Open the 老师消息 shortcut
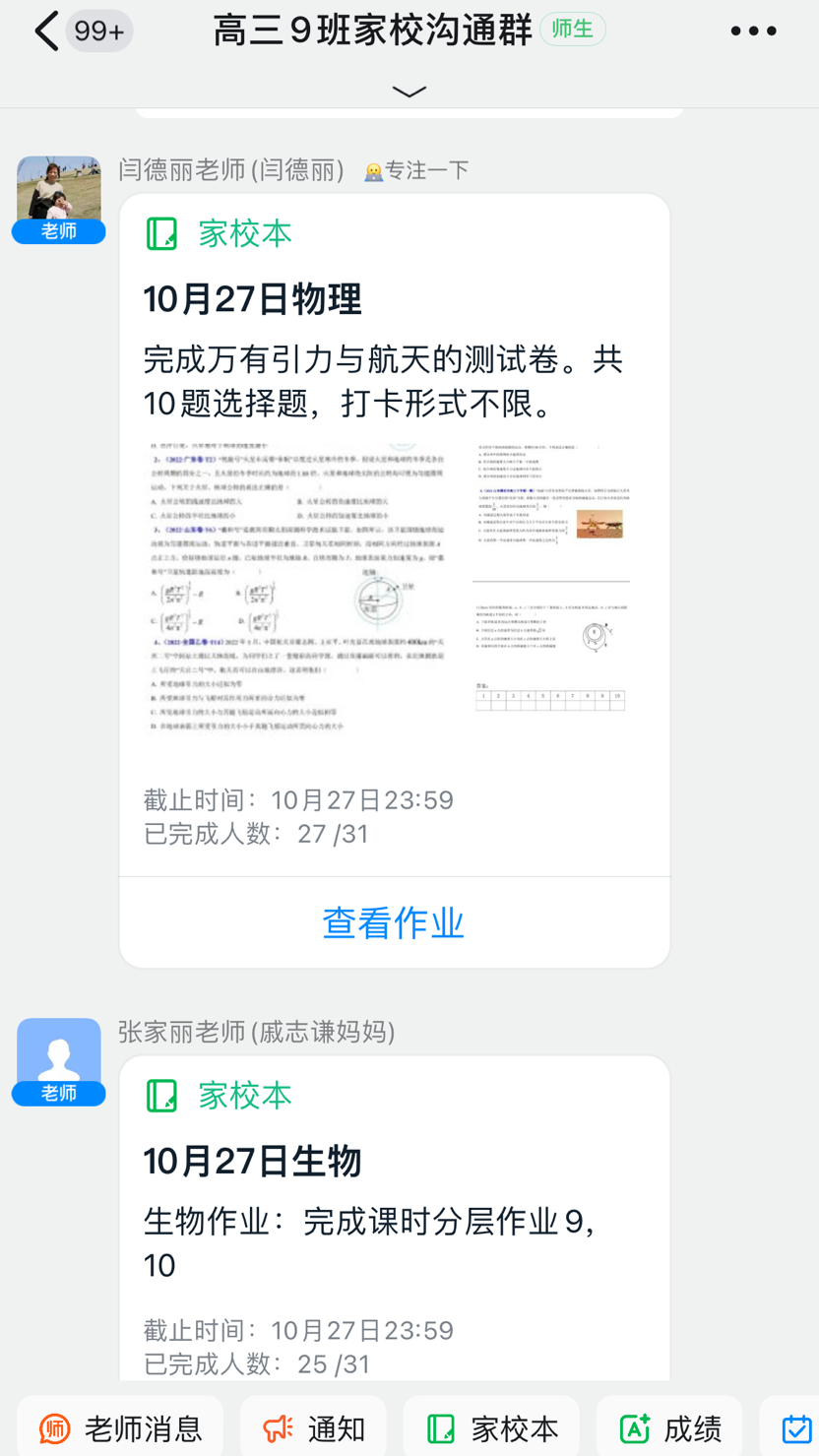Viewport: 819px width, 1456px height. coord(120,1428)
